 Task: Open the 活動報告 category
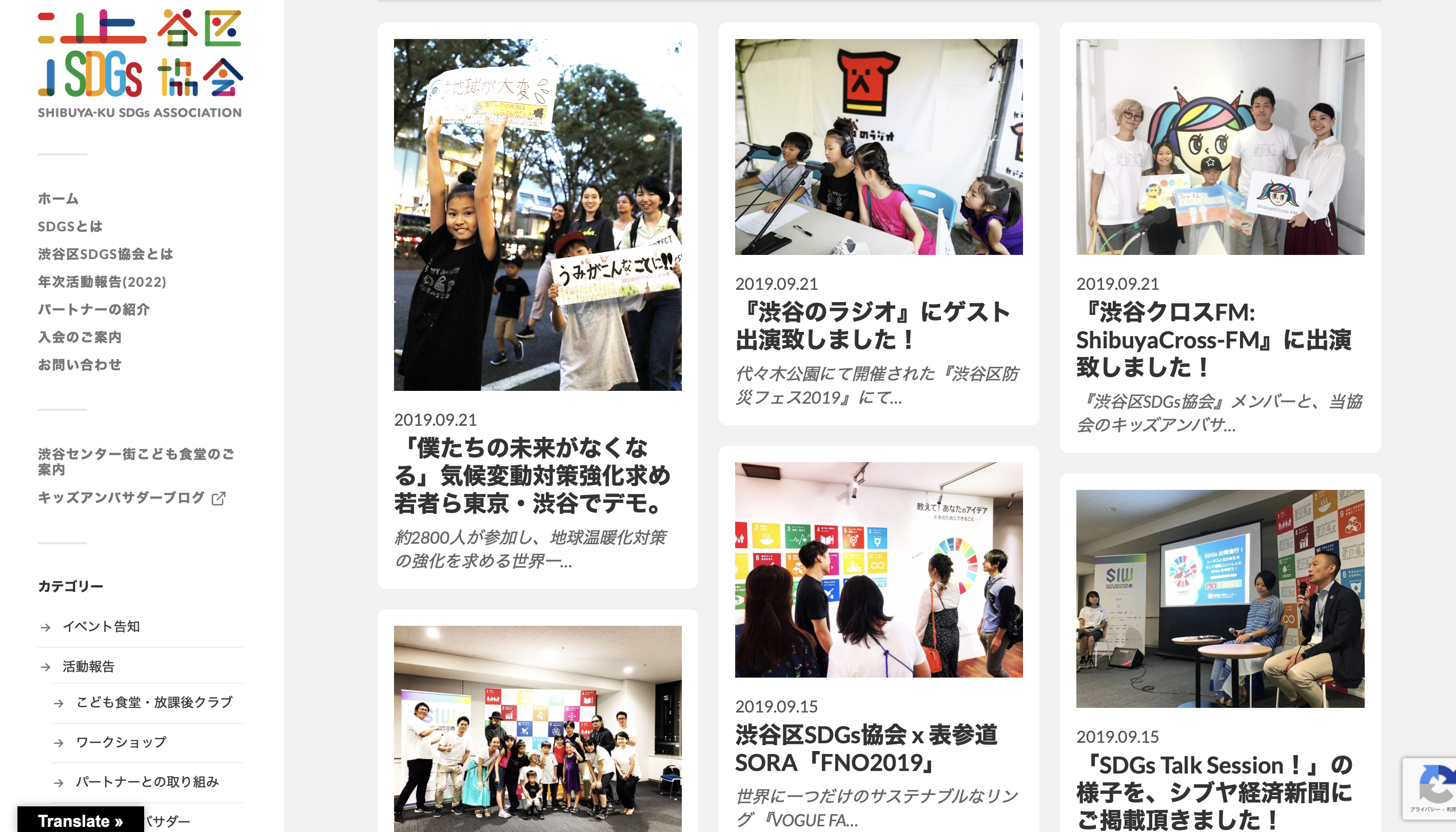tap(89, 667)
